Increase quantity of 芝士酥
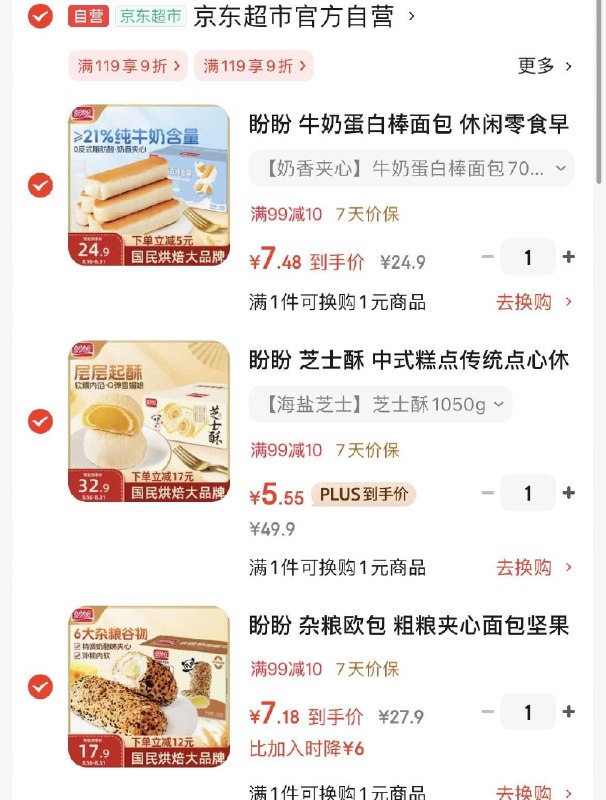The height and width of the screenshot is (800, 606). coord(569,493)
